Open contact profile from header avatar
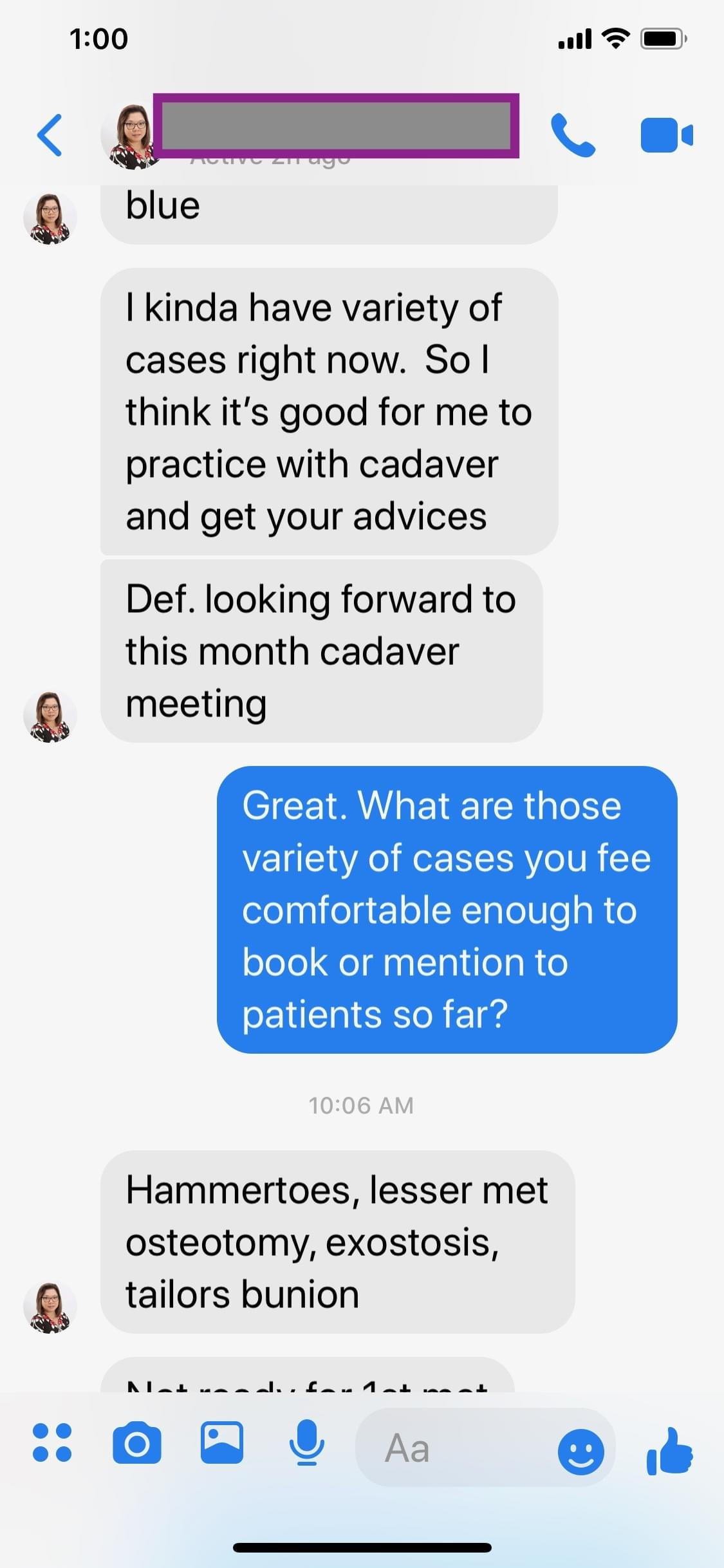Image resolution: width=724 pixels, height=1568 pixels. 129,136
